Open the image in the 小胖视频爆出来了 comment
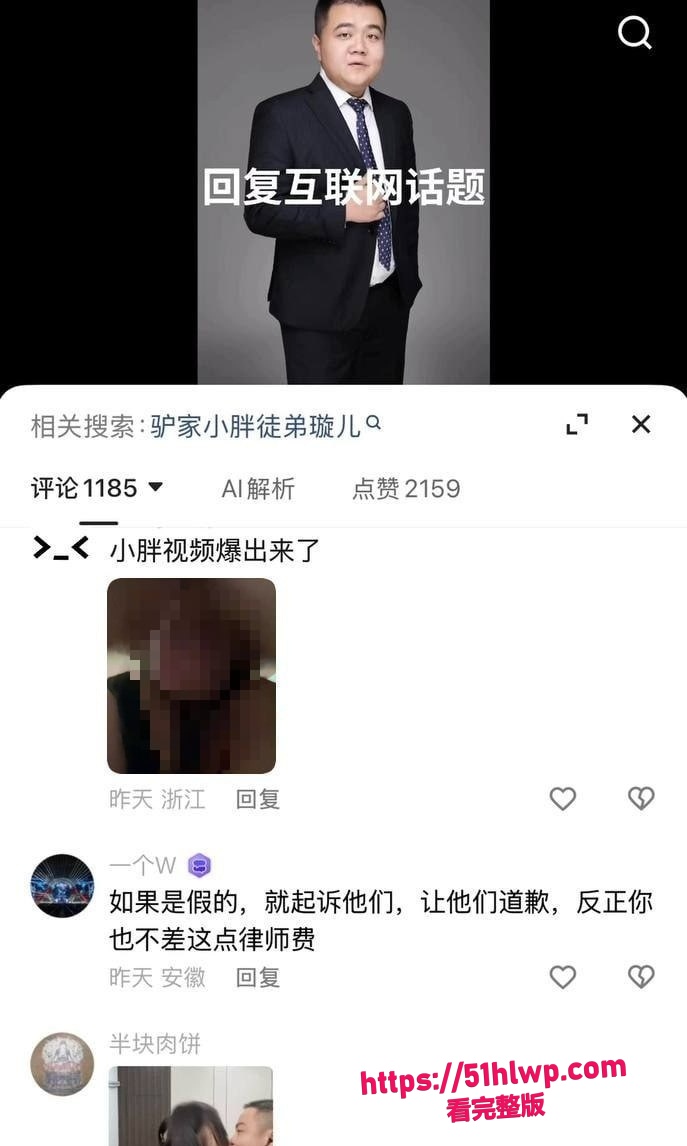 pos(191,676)
